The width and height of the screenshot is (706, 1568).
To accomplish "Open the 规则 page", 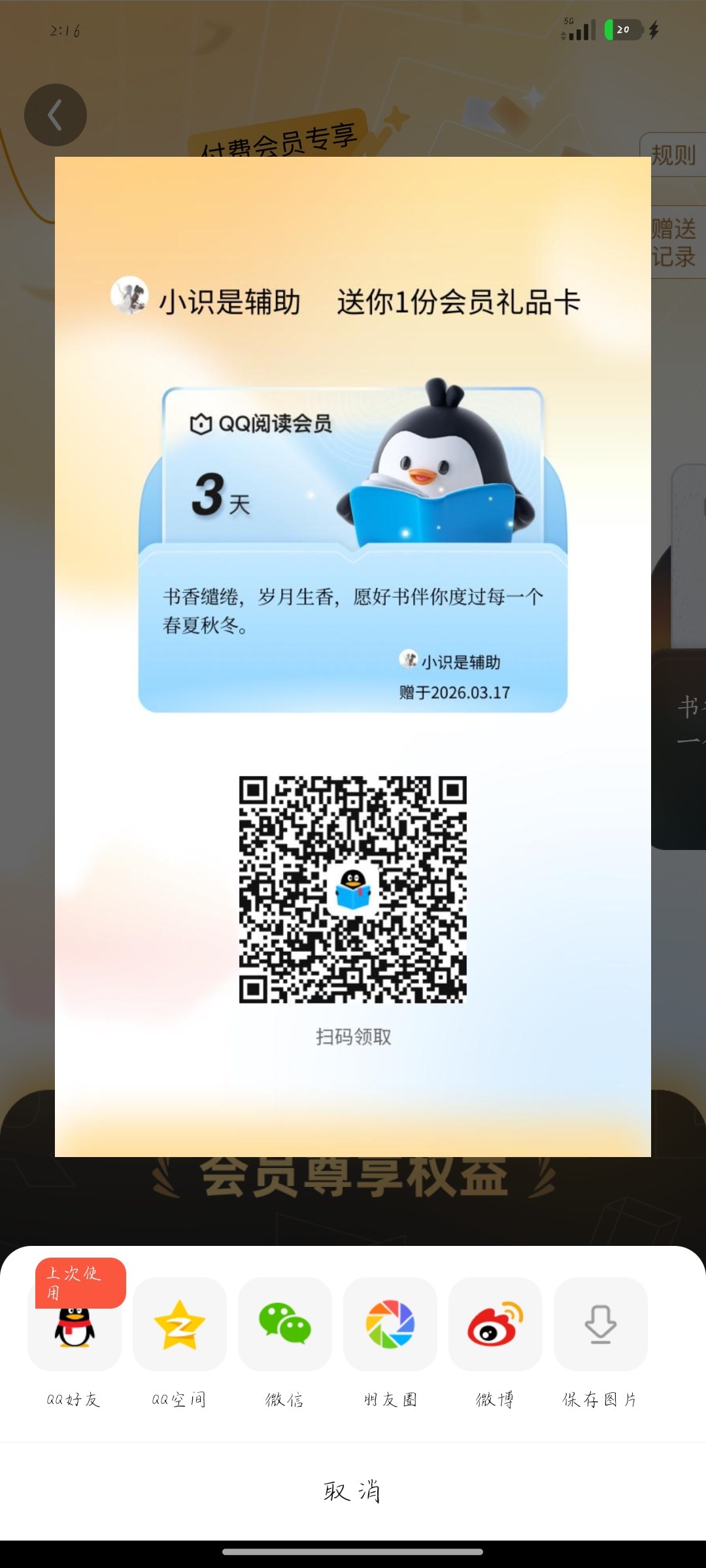I will pyautogui.click(x=673, y=155).
